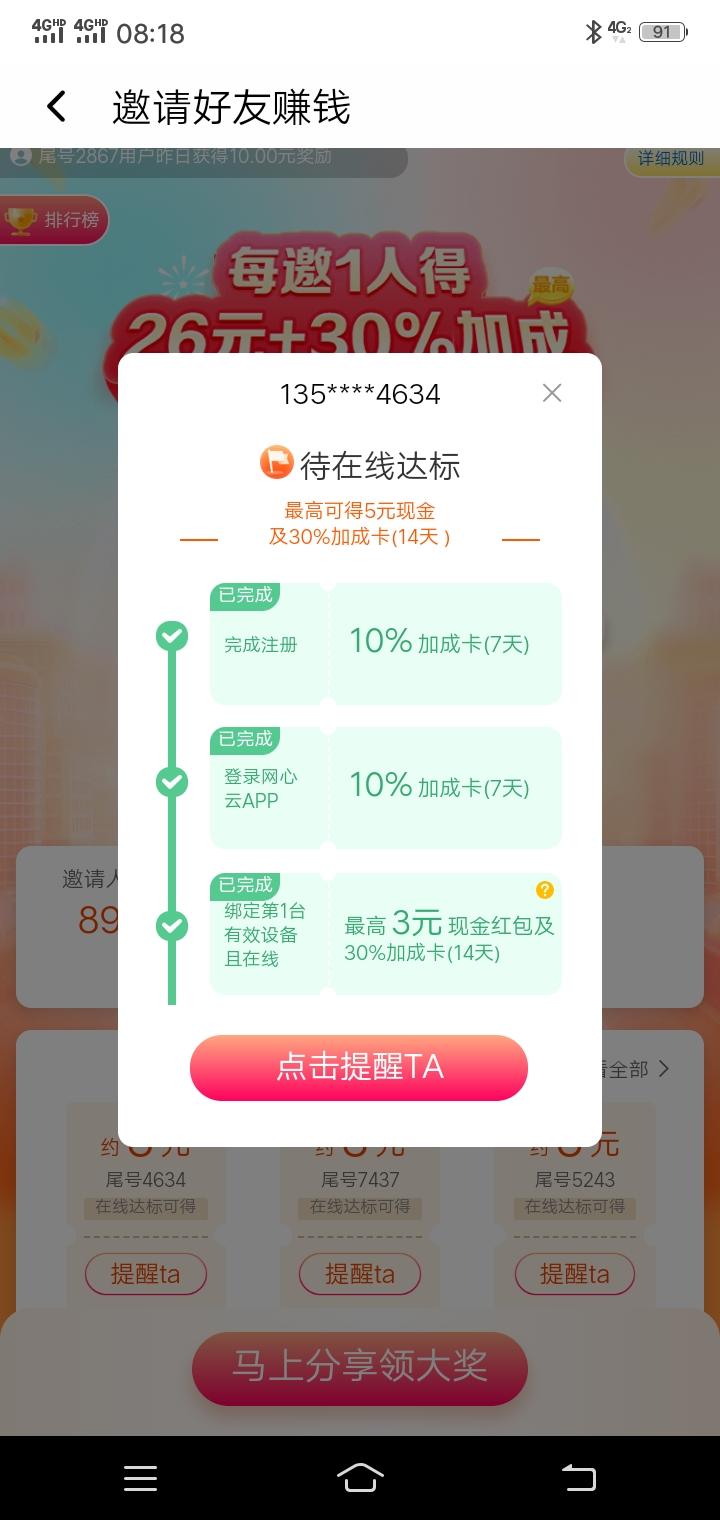Screen dimensions: 720x1520
Task: Open the 排行榜 leaderboard
Action: [x=54, y=220]
